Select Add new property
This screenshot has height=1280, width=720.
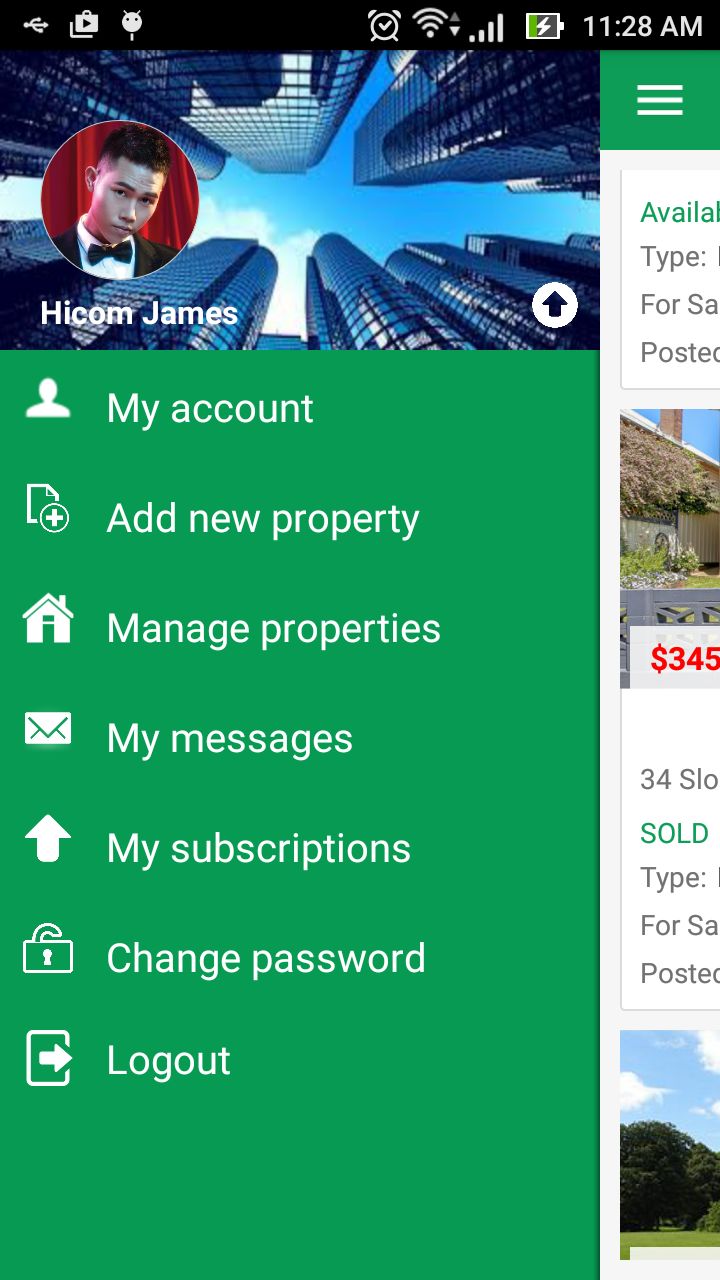coord(262,518)
